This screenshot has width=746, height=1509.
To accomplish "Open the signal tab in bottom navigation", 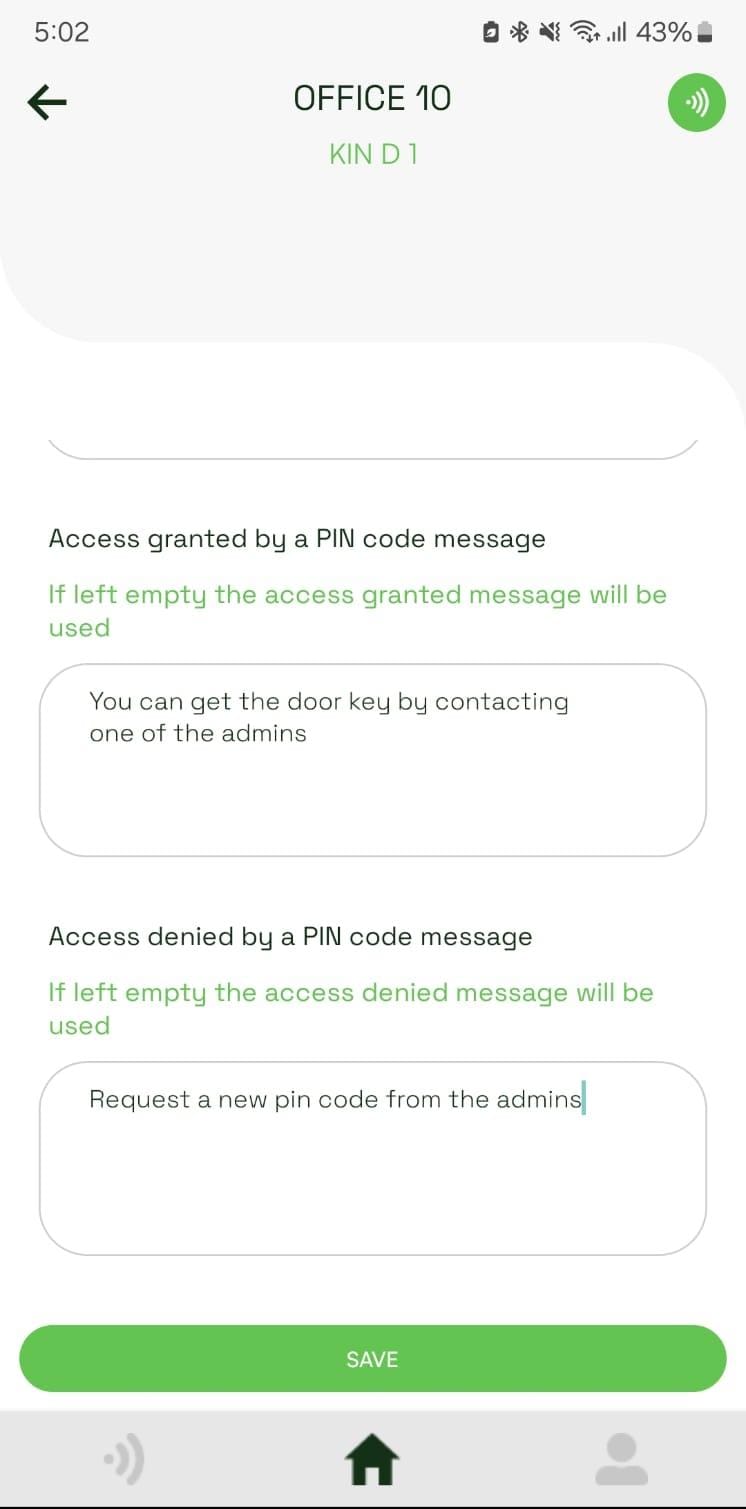I will point(124,1459).
